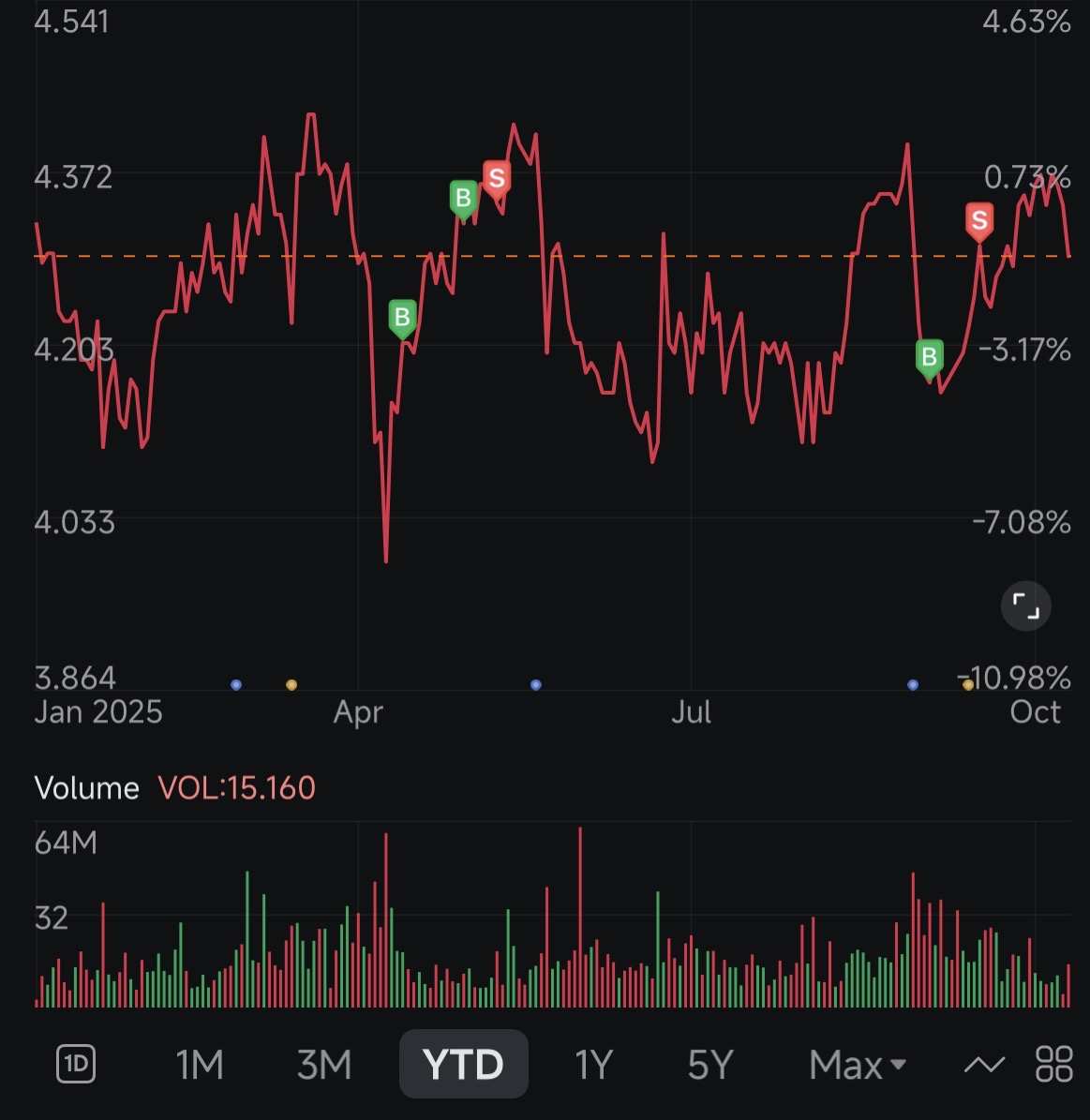The image size is (1090, 1120).
Task: Open the chart tools grid
Action: coord(1053,1065)
